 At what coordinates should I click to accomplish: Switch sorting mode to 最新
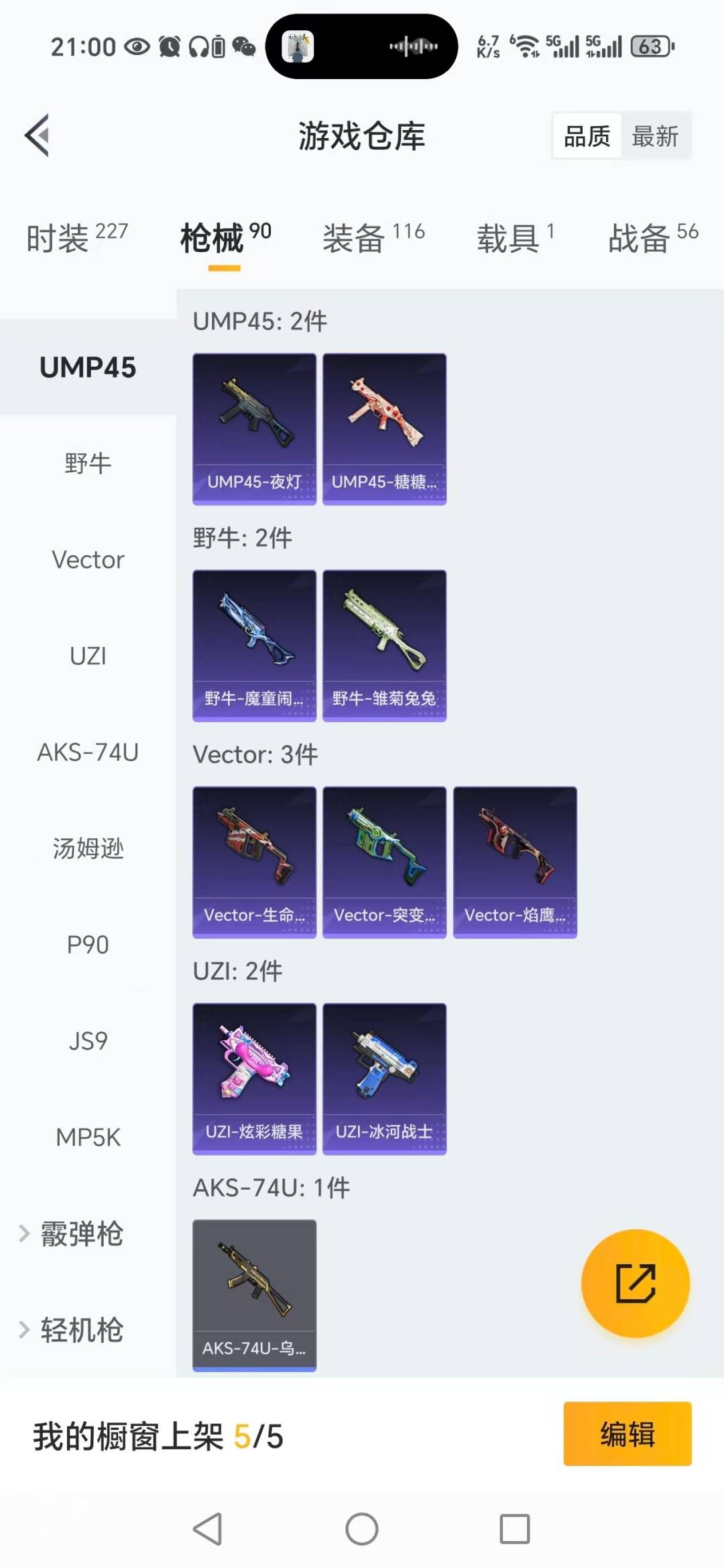click(656, 135)
